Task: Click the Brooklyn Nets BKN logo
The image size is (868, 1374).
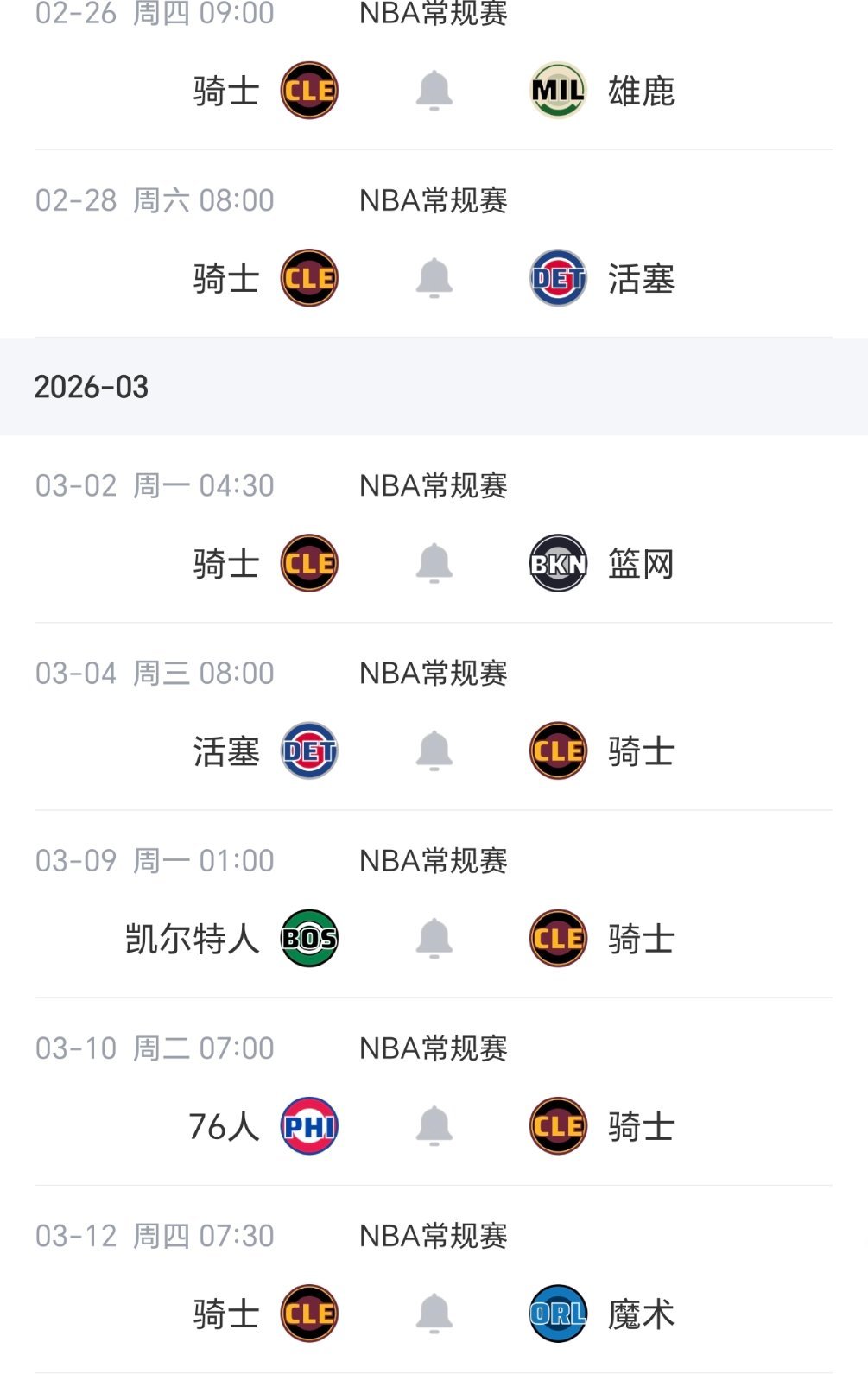Action: tap(558, 563)
